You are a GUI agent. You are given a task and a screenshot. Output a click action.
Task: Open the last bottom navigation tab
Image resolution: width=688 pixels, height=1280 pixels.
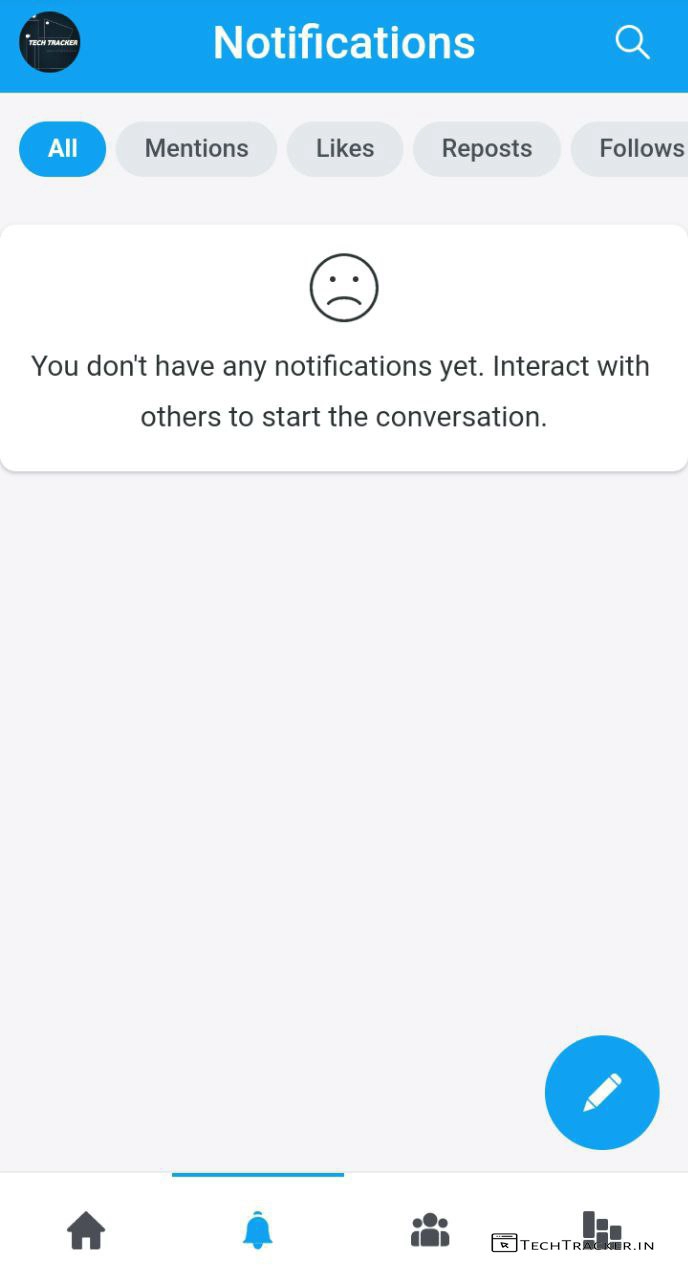(x=602, y=1228)
